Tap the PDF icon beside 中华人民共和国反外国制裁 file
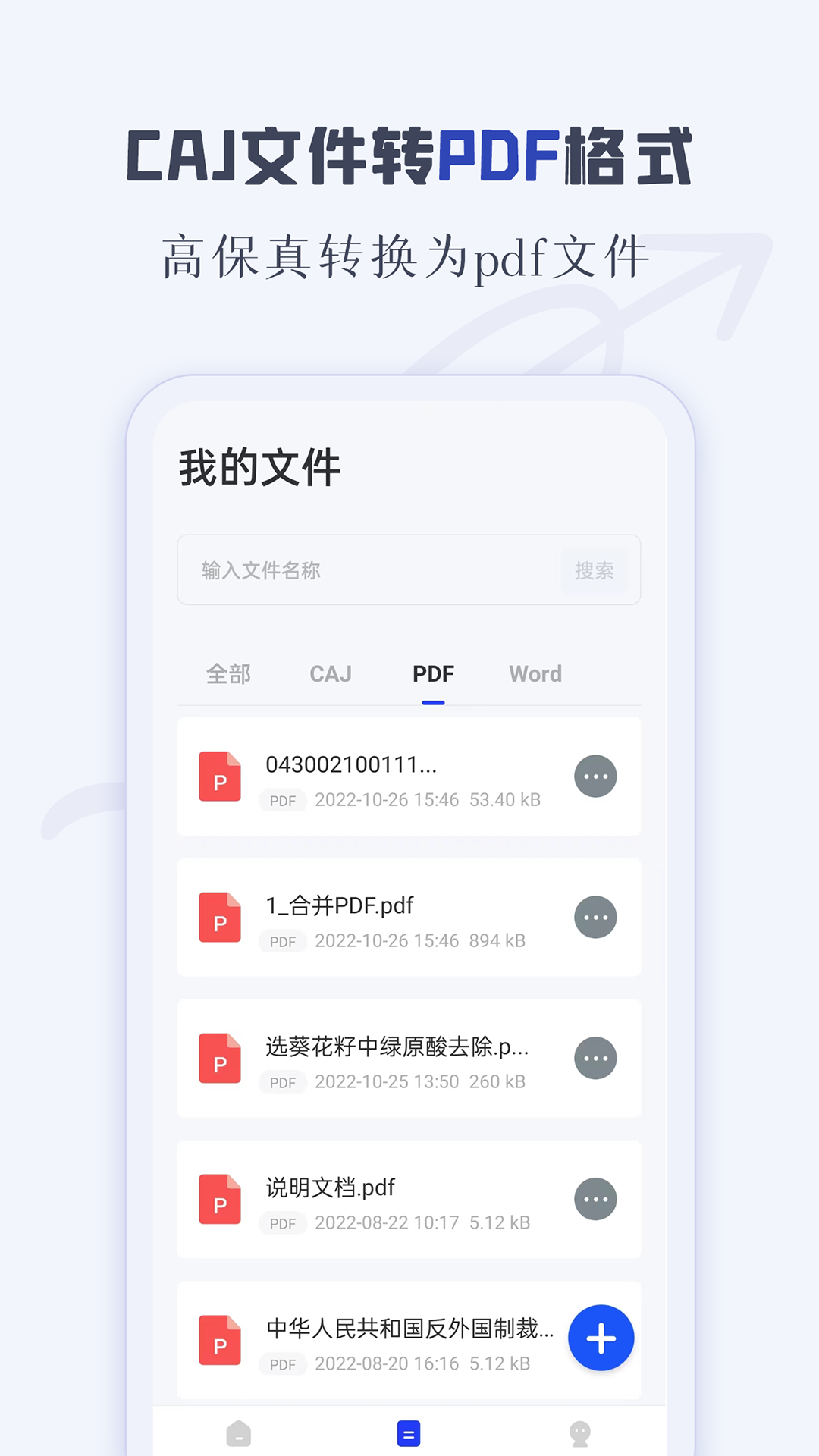This screenshot has width=819, height=1456. pyautogui.click(x=219, y=1340)
